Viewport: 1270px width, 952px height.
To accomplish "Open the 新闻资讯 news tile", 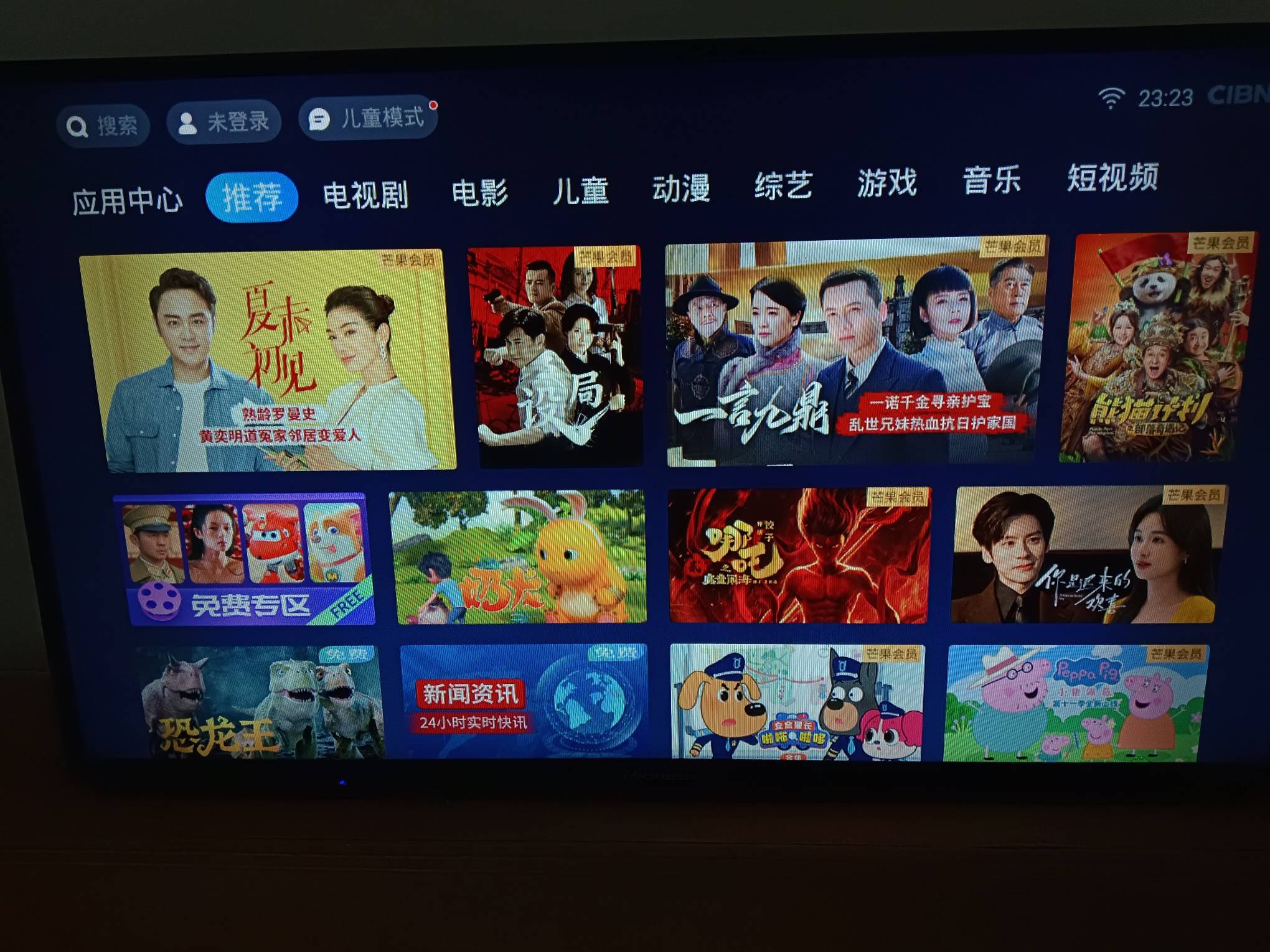I will click(523, 702).
